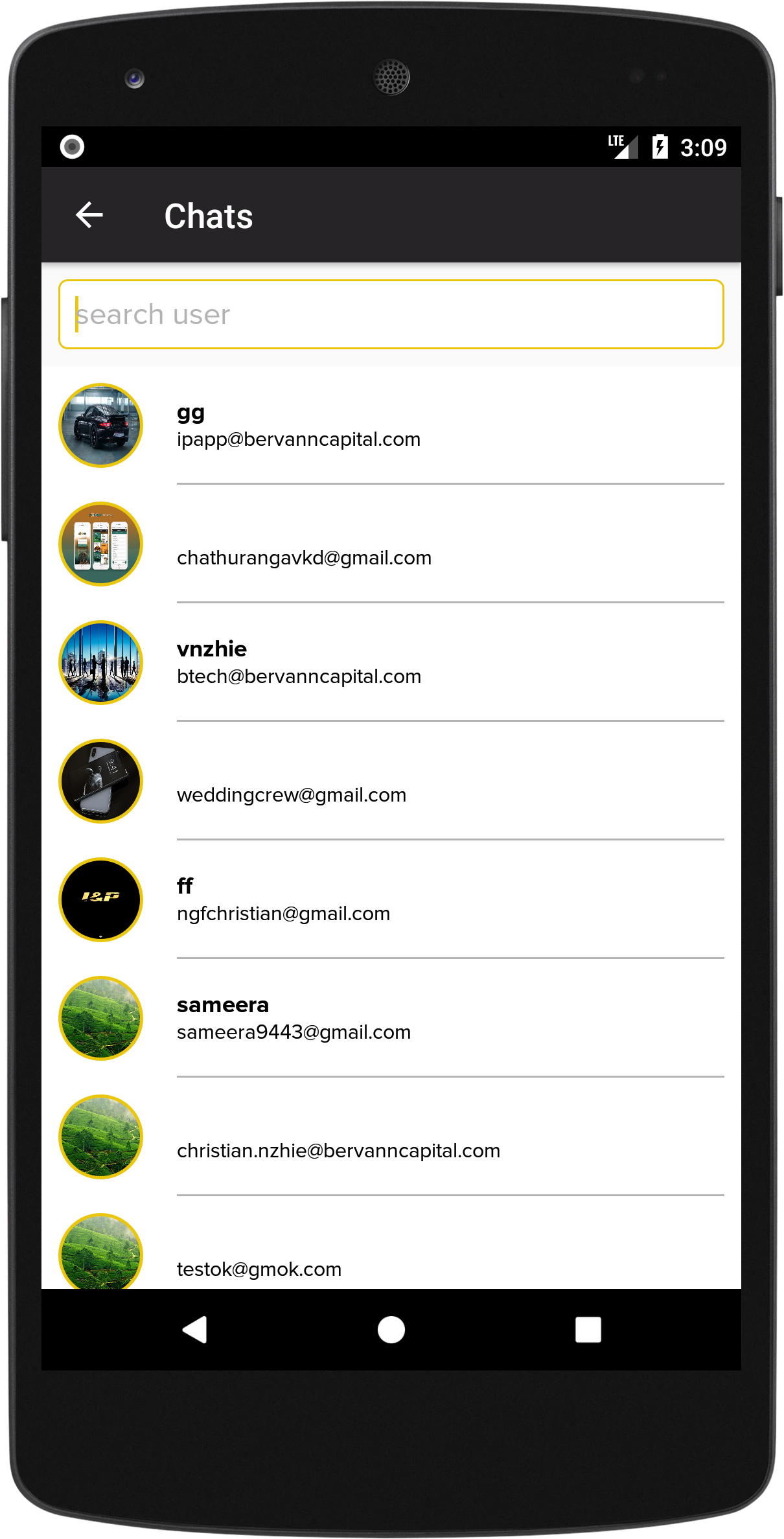Focus the search user field
The image size is (784, 1539).
click(x=391, y=314)
